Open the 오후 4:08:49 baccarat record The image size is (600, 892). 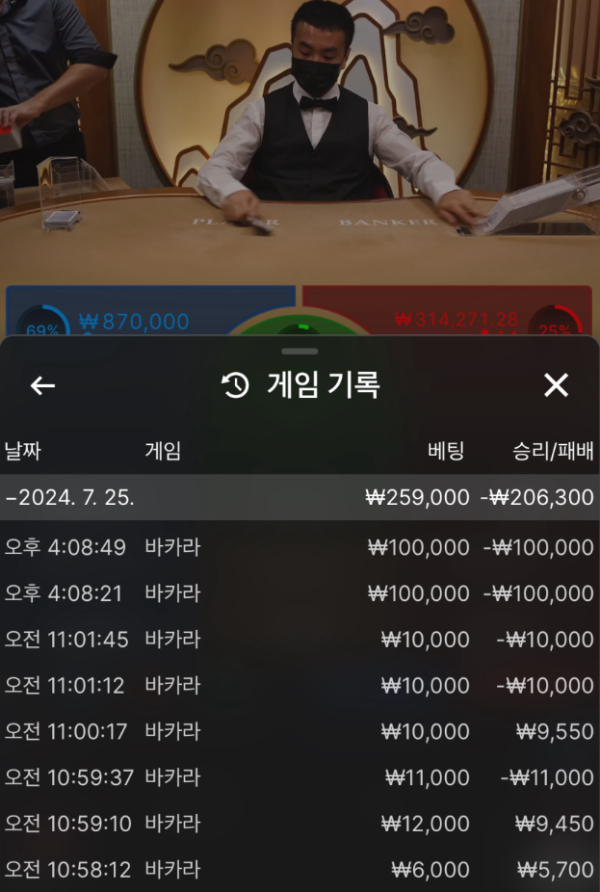pos(299,548)
